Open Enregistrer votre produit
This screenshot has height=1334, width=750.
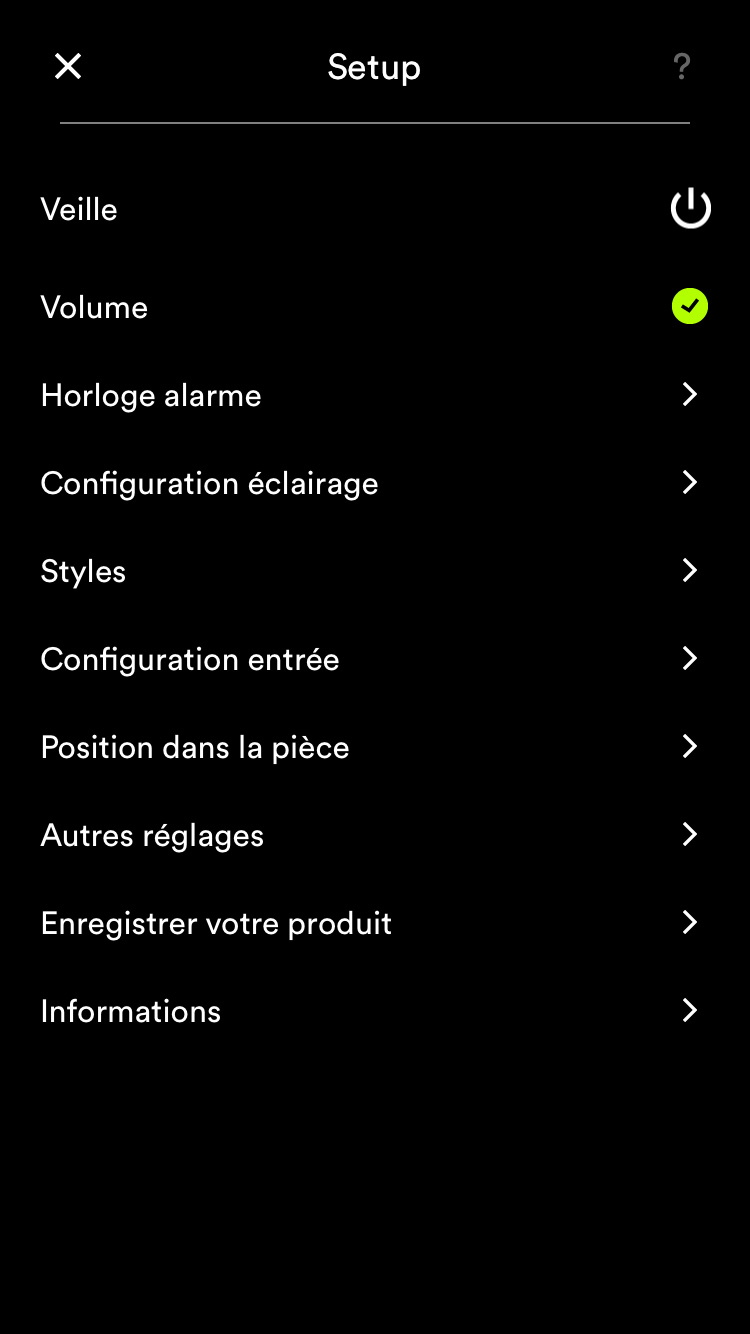(x=375, y=923)
